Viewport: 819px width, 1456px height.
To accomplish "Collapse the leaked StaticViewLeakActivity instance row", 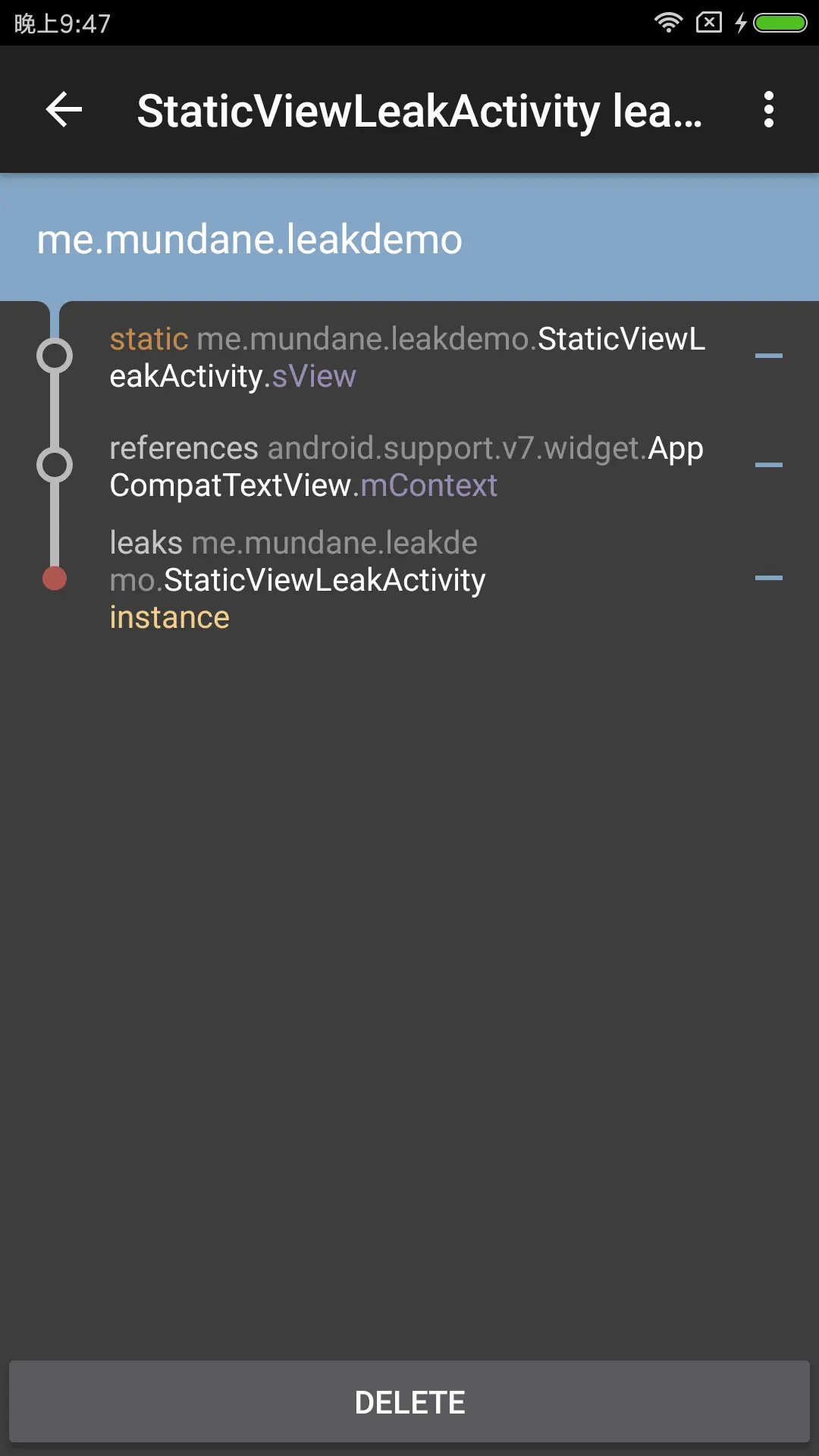I will click(768, 579).
